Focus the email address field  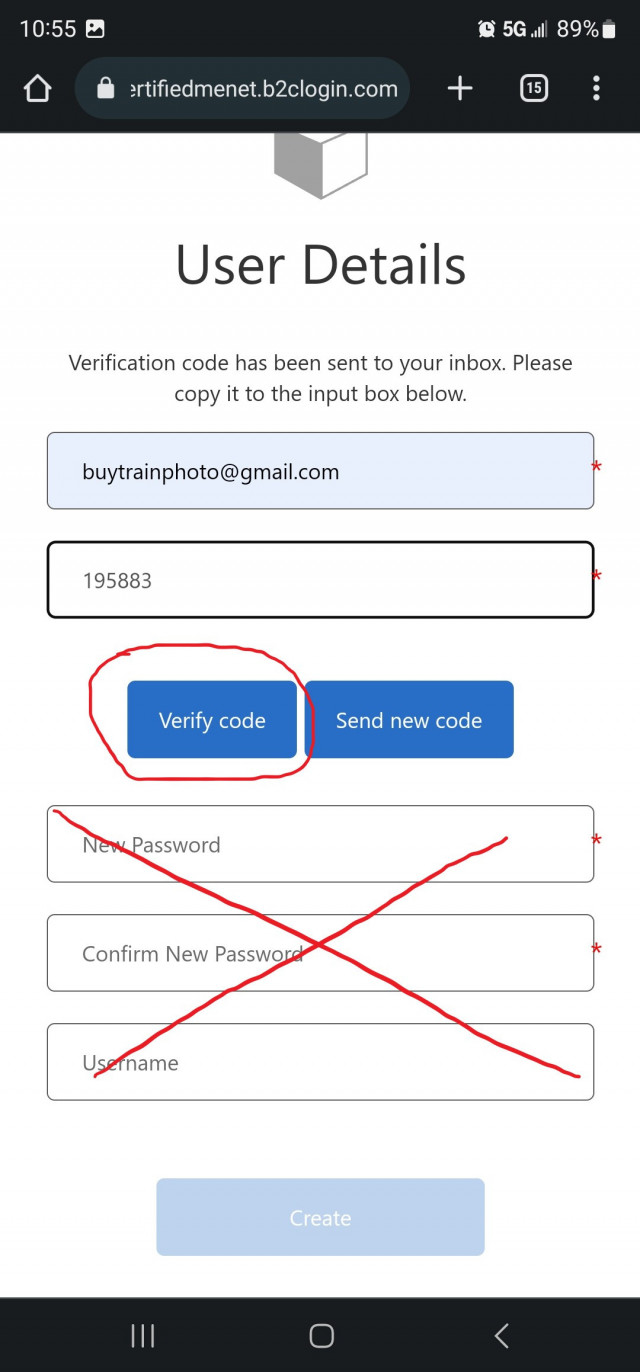pyautogui.click(x=320, y=471)
